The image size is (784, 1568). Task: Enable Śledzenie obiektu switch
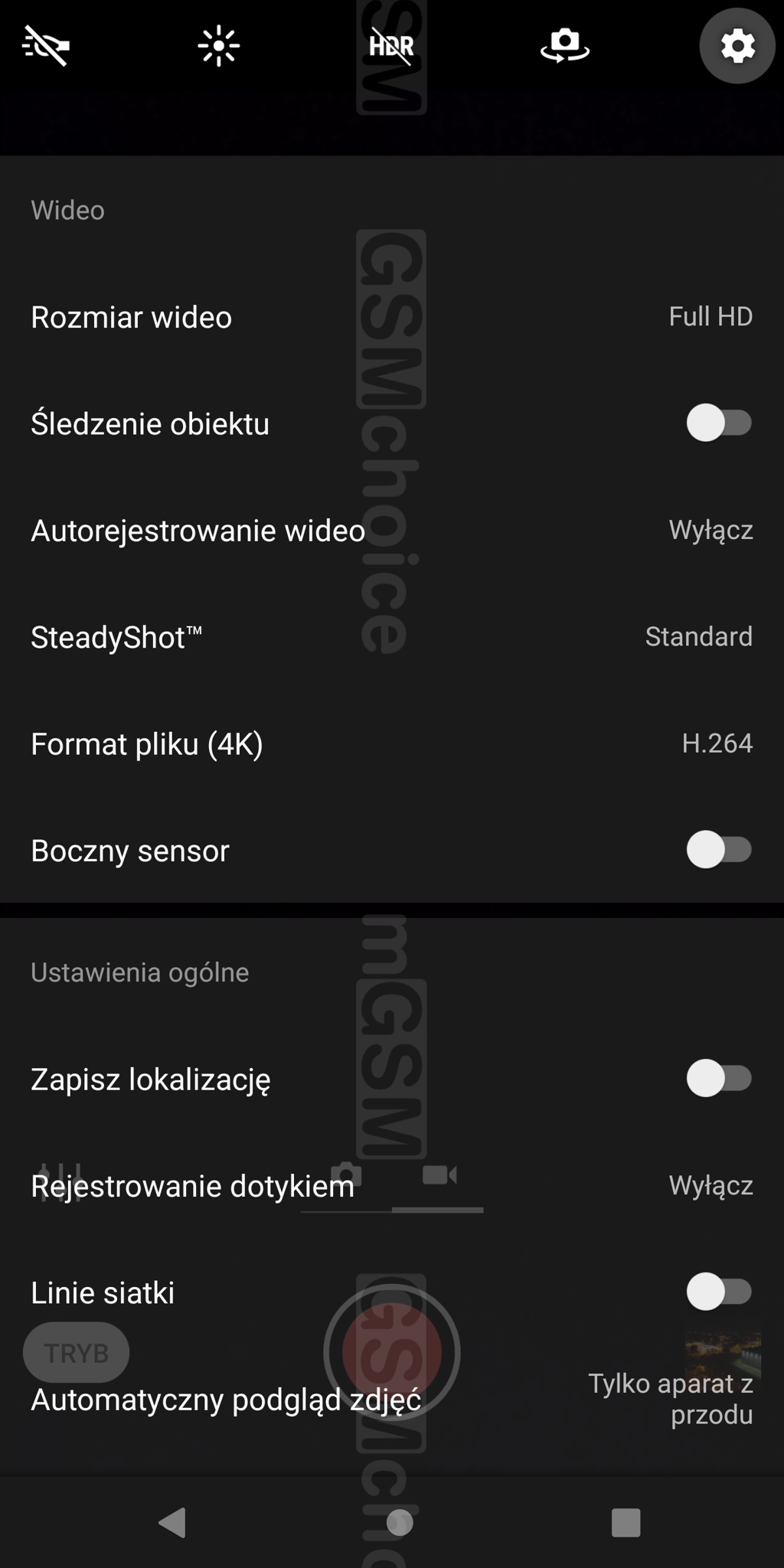(719, 423)
